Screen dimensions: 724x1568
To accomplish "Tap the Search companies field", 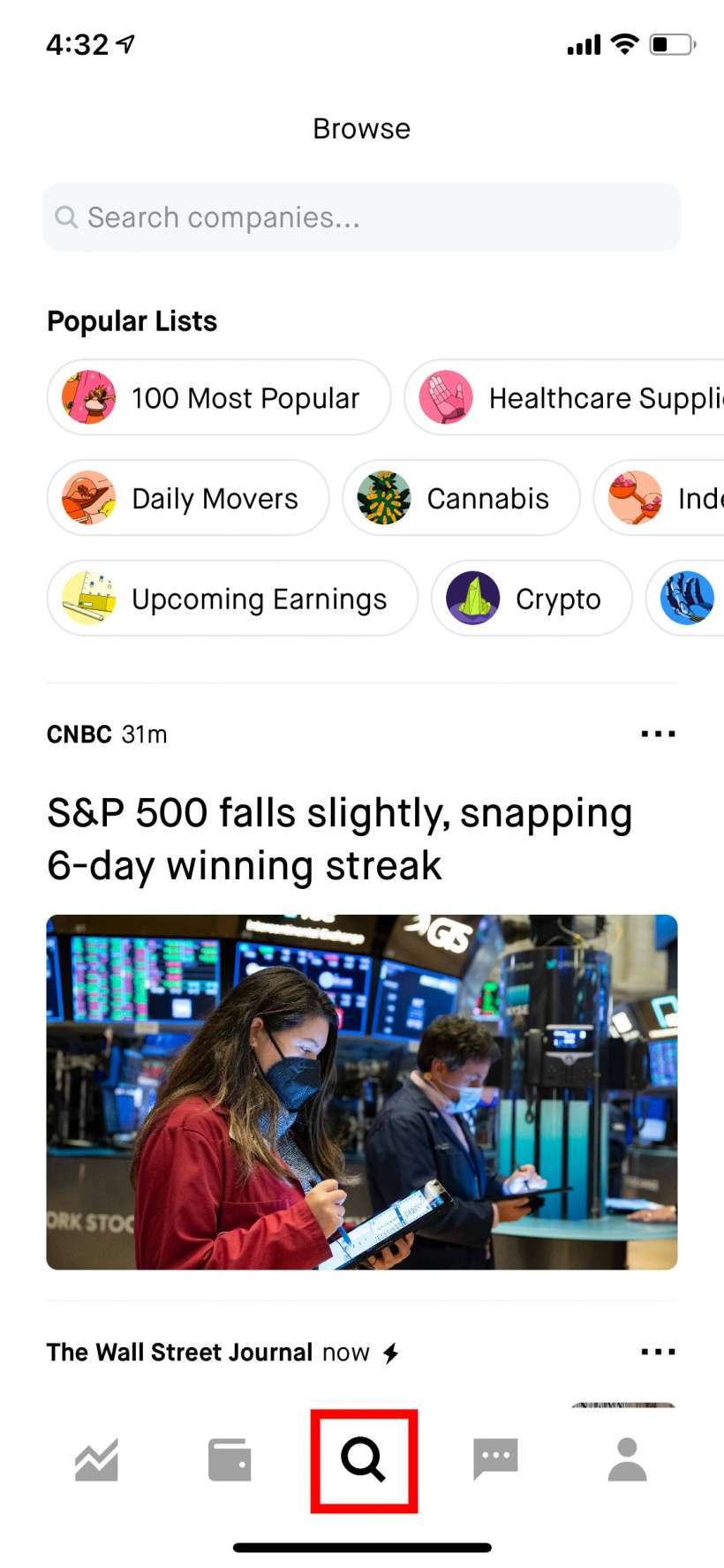I will pos(361,217).
